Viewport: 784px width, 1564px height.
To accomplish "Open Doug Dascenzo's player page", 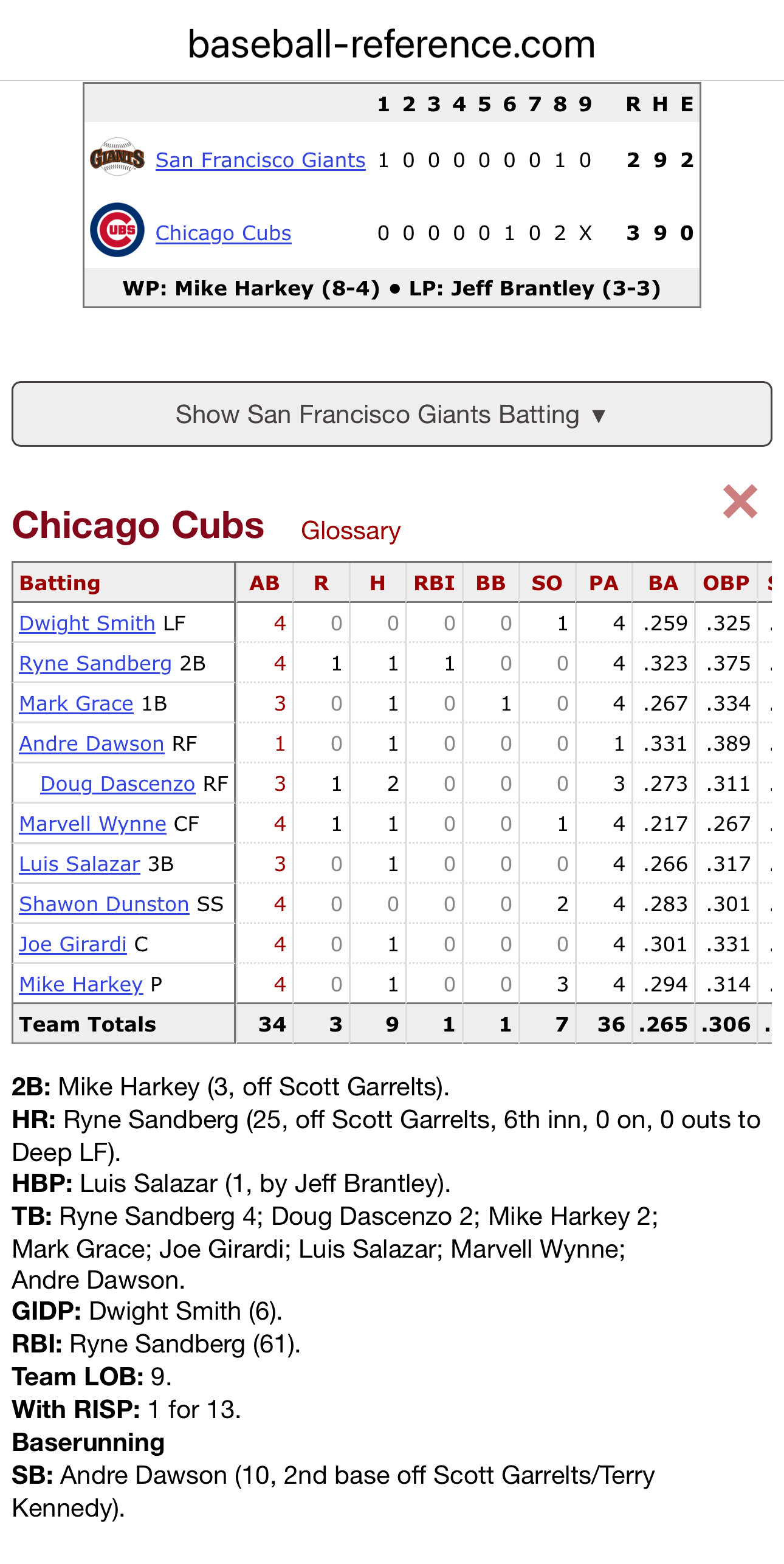I will point(117,784).
